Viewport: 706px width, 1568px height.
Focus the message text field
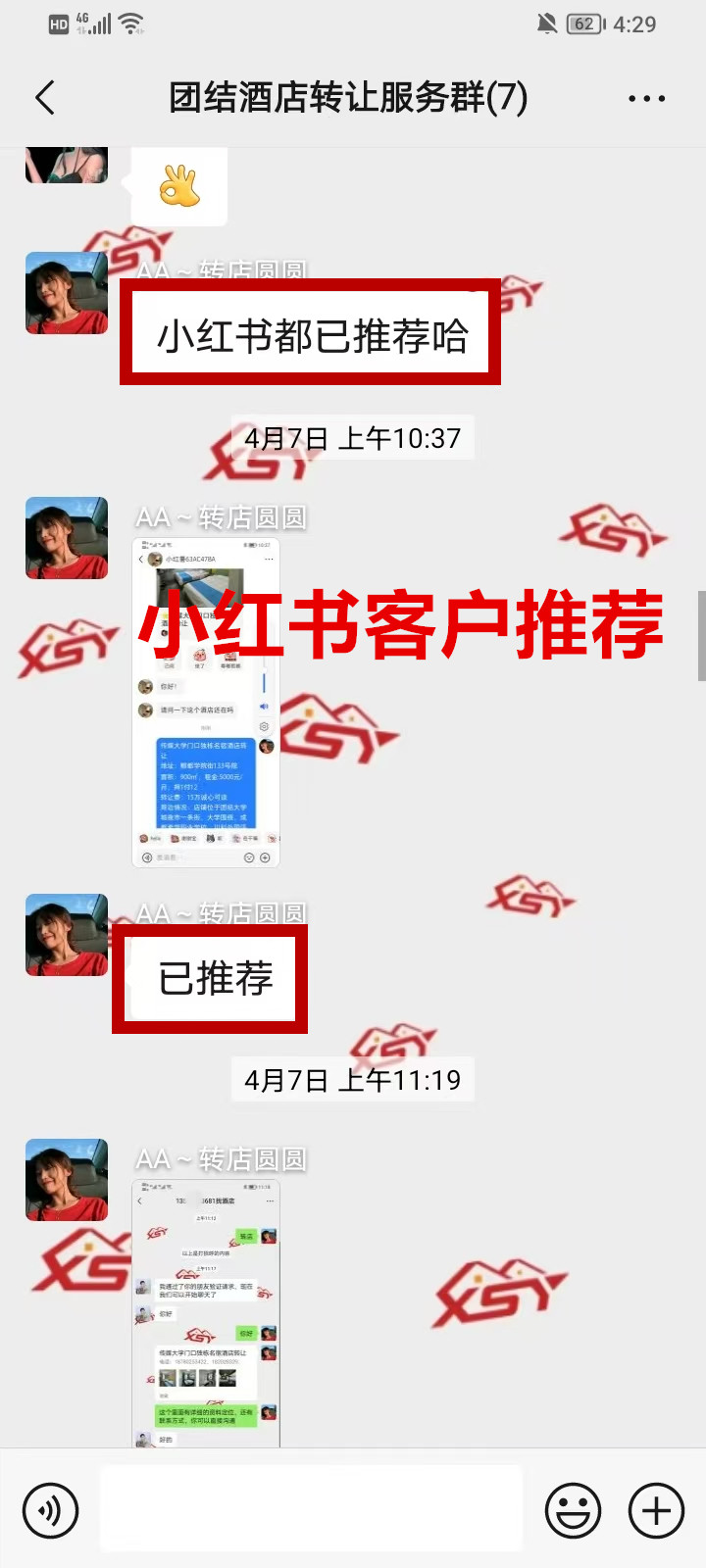pyautogui.click(x=311, y=1508)
